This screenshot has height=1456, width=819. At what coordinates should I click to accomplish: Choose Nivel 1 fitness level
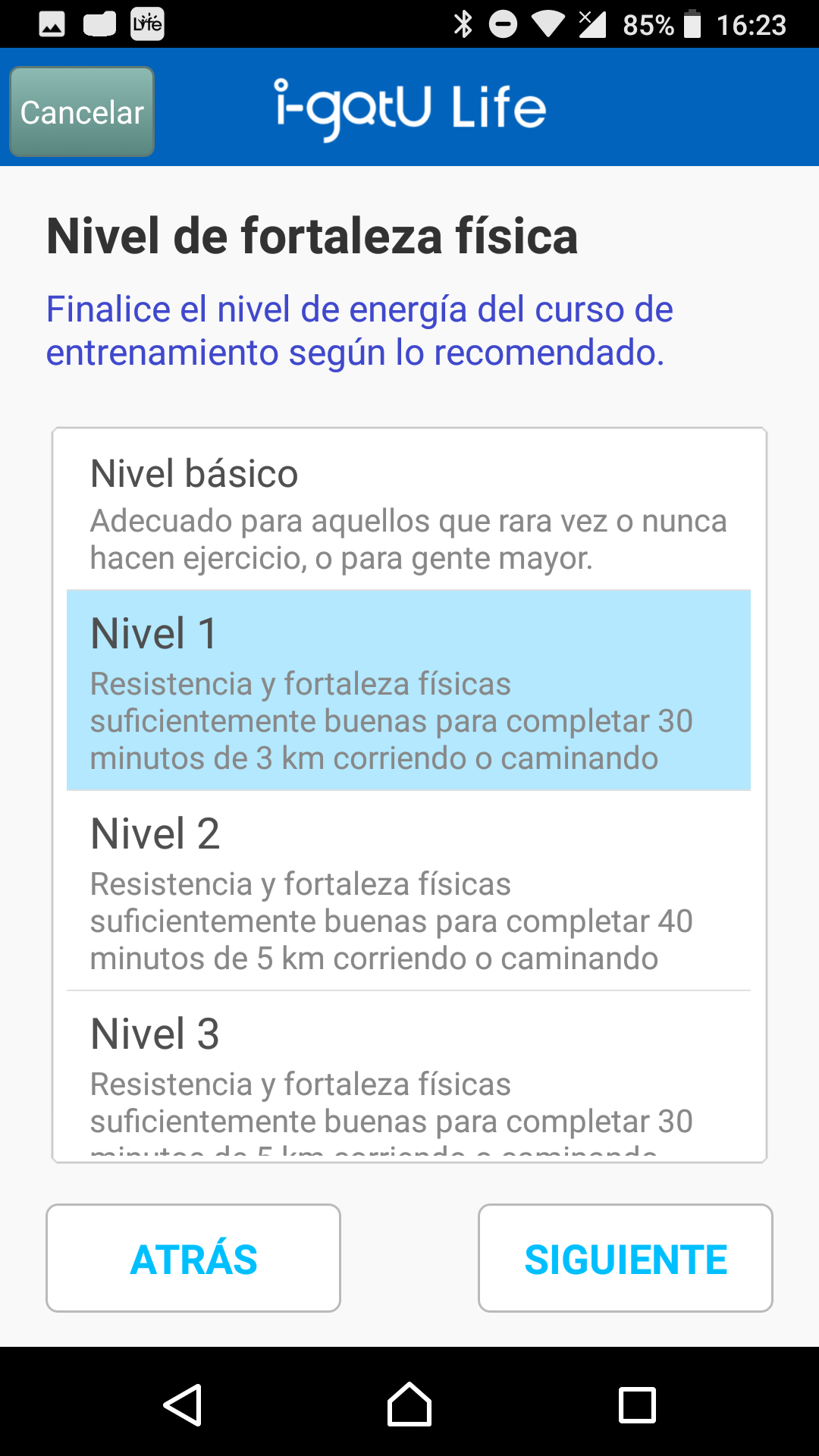[x=409, y=691]
